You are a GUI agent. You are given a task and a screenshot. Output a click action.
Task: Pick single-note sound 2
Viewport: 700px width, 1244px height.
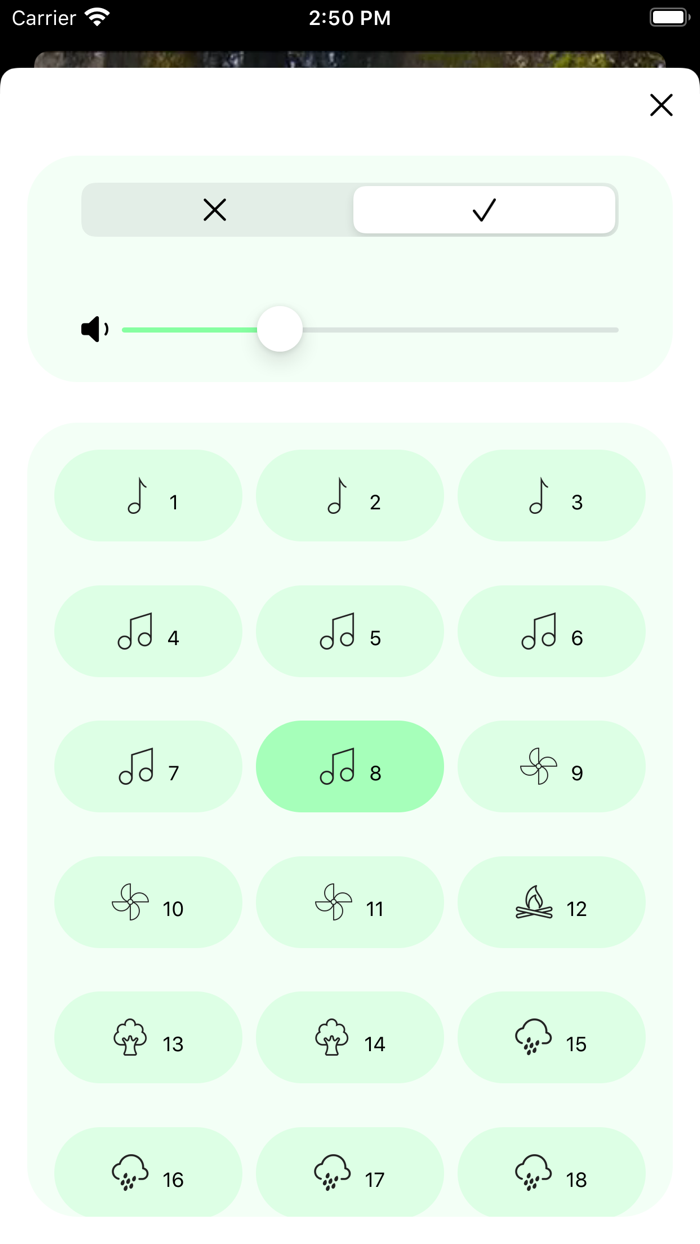pos(350,496)
